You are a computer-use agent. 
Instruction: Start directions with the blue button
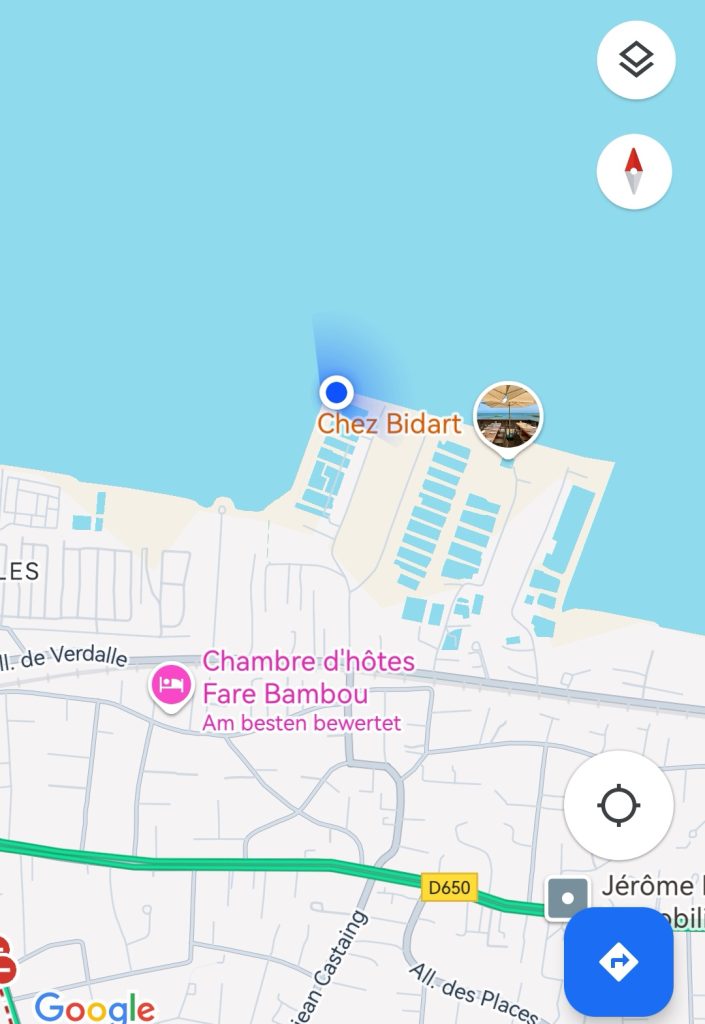pyautogui.click(x=618, y=962)
